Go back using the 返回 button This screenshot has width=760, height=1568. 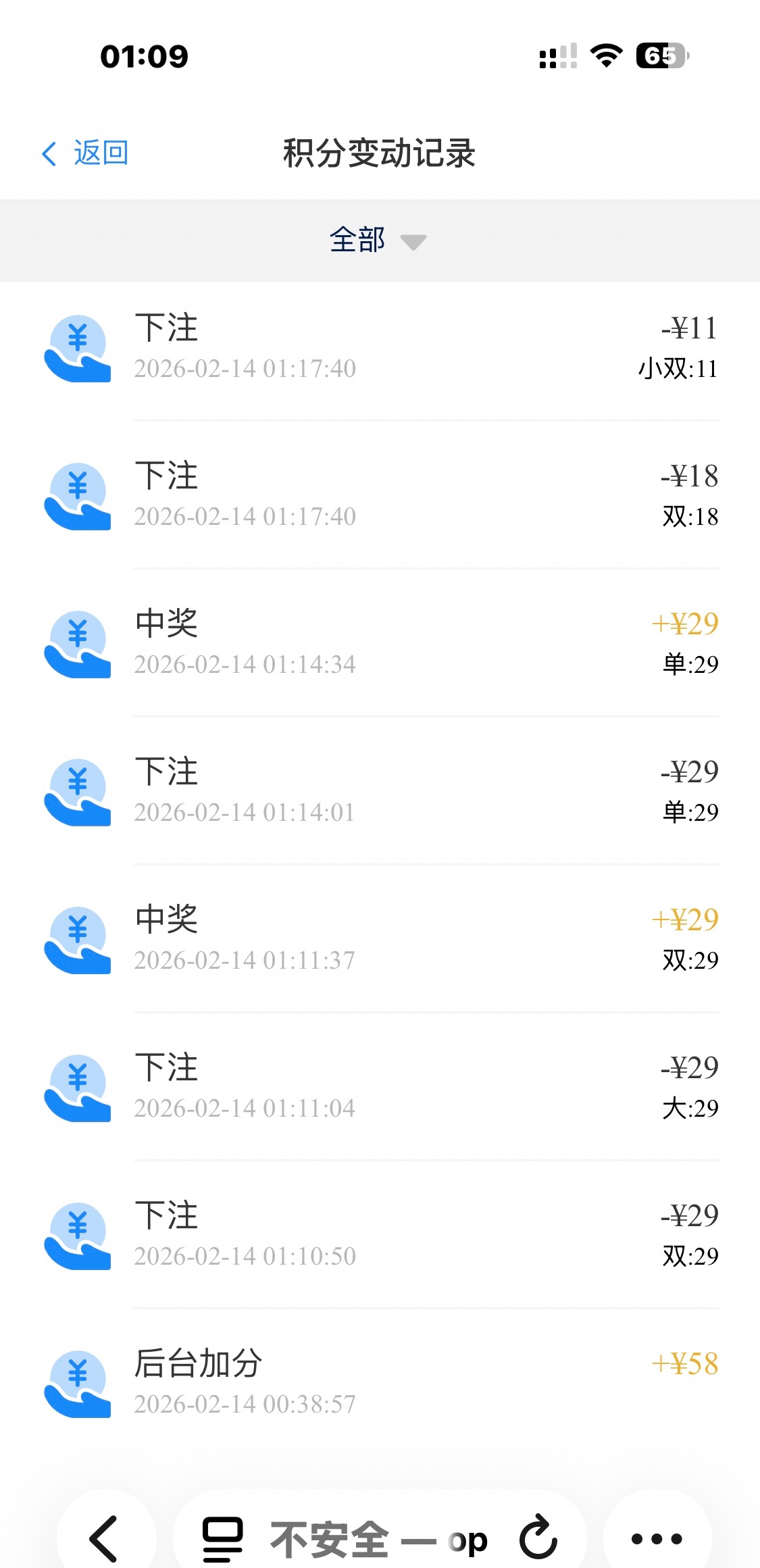[x=86, y=153]
